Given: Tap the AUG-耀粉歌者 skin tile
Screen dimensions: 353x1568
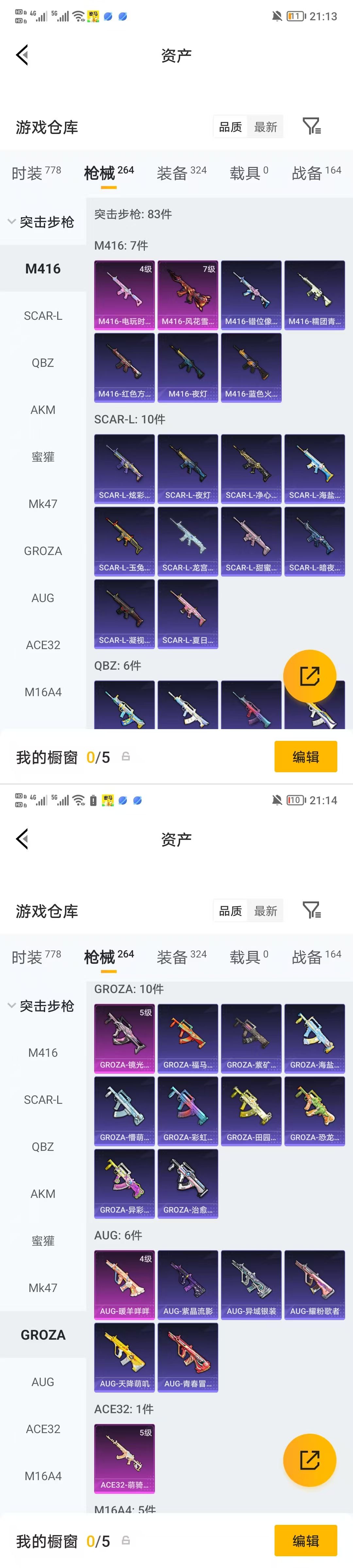Looking at the screenshot, I should (x=314, y=1284).
